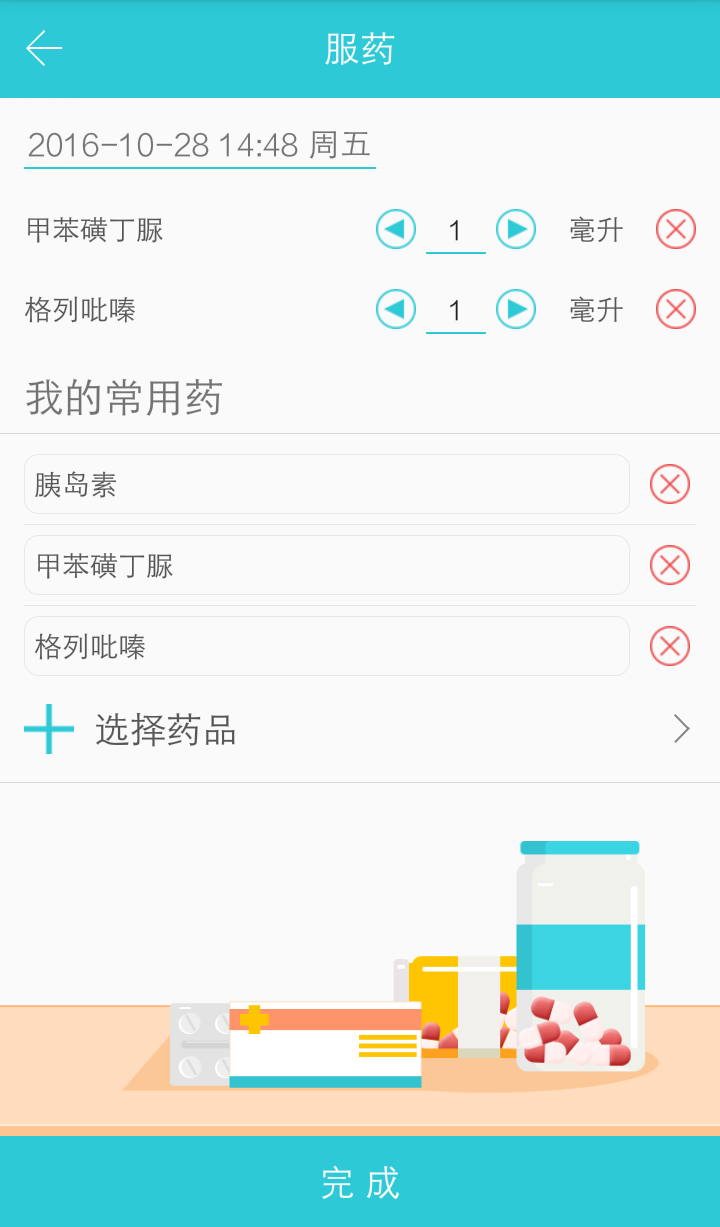Remove 格列吡嗪 from the dose list
Viewport: 720px width, 1227px height.
(x=676, y=309)
